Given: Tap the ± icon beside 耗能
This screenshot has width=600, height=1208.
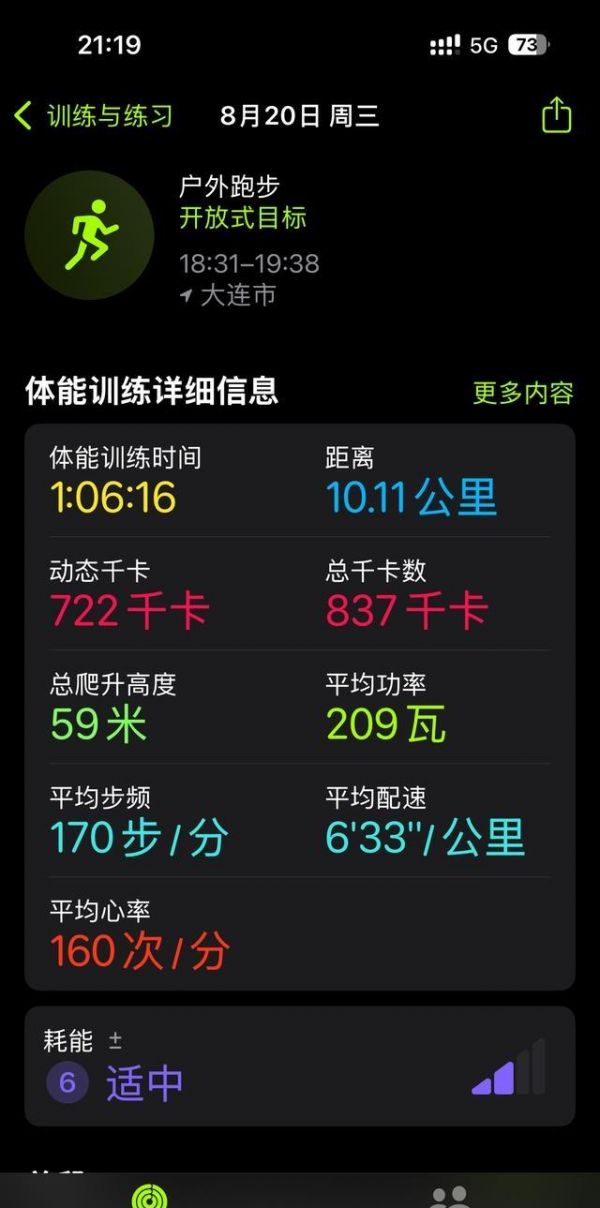Looking at the screenshot, I should point(115,1041).
